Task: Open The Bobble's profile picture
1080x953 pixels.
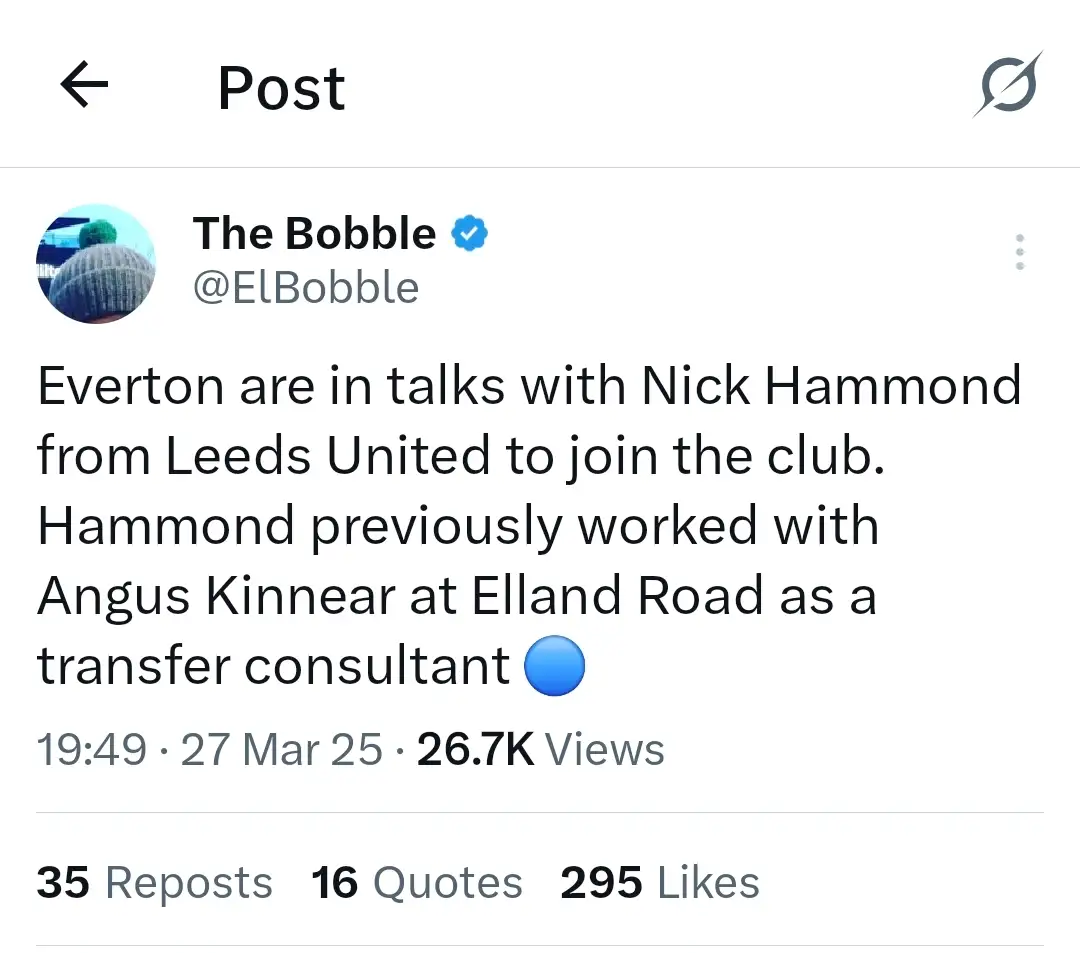Action: click(97, 264)
